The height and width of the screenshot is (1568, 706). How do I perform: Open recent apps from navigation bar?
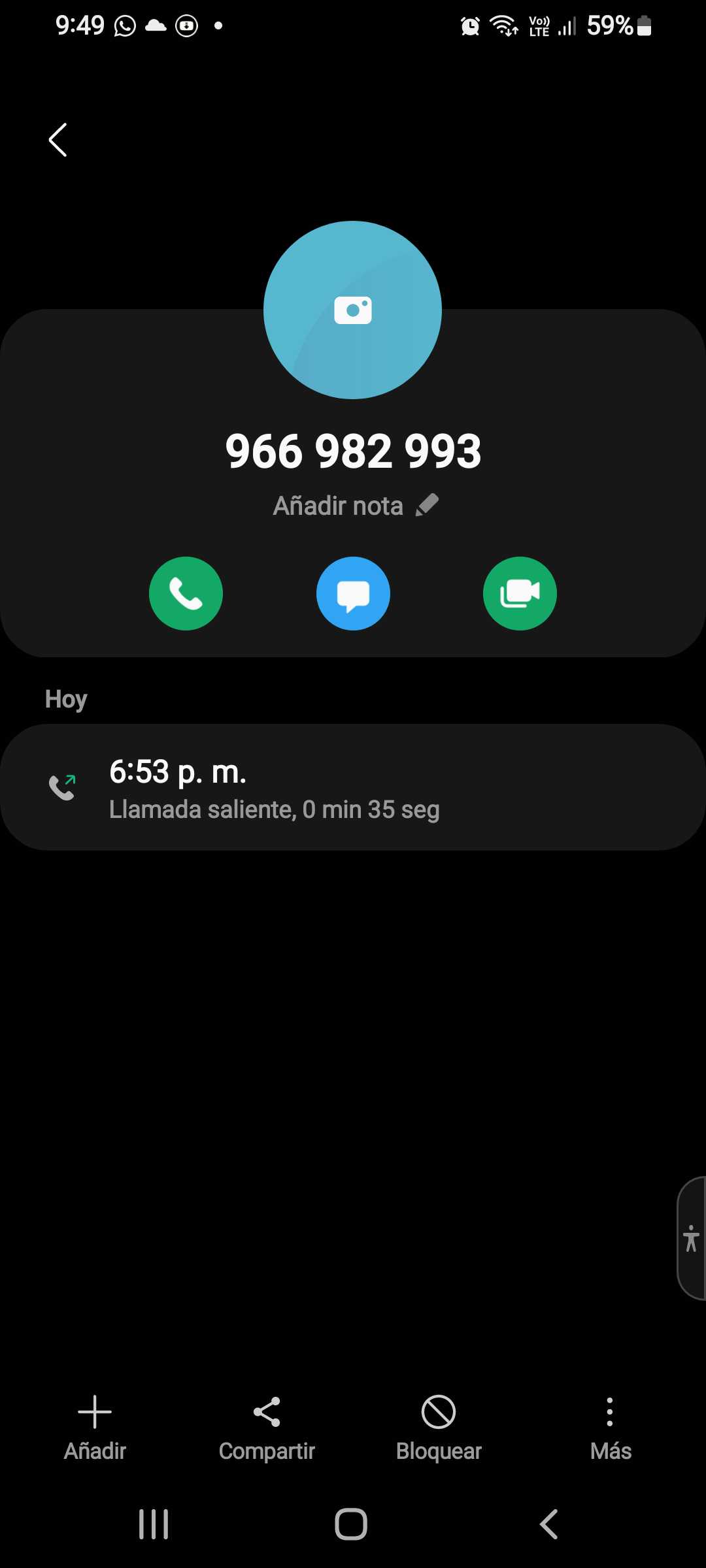point(154,1524)
